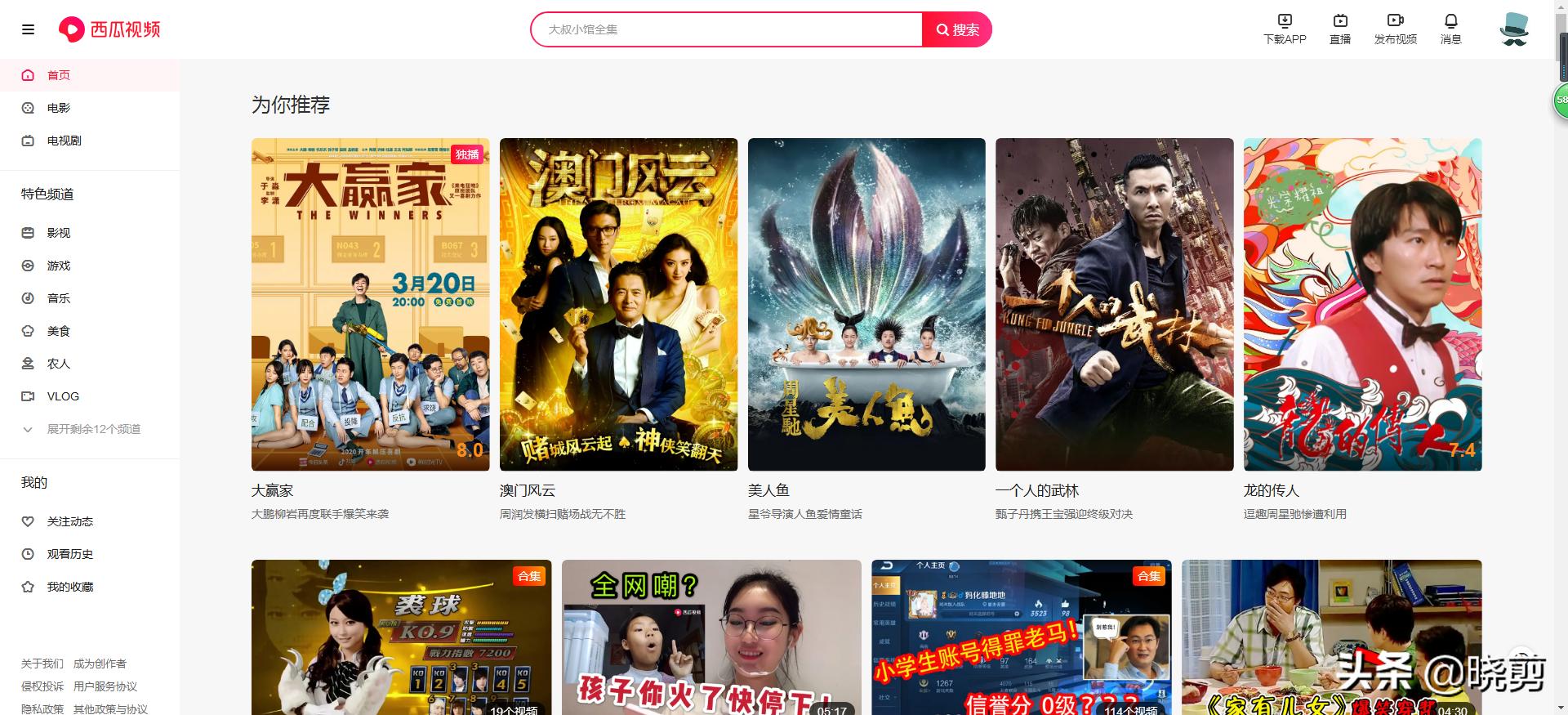Tap the 搜索 search button
This screenshot has width=1568, height=715.
[x=957, y=29]
